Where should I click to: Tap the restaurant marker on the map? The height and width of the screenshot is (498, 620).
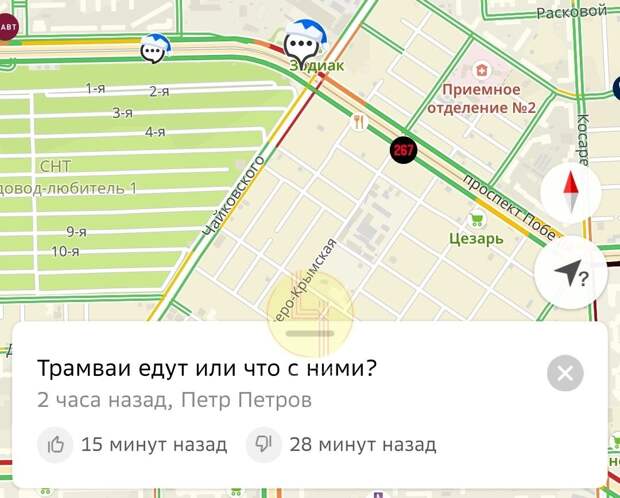(x=358, y=122)
